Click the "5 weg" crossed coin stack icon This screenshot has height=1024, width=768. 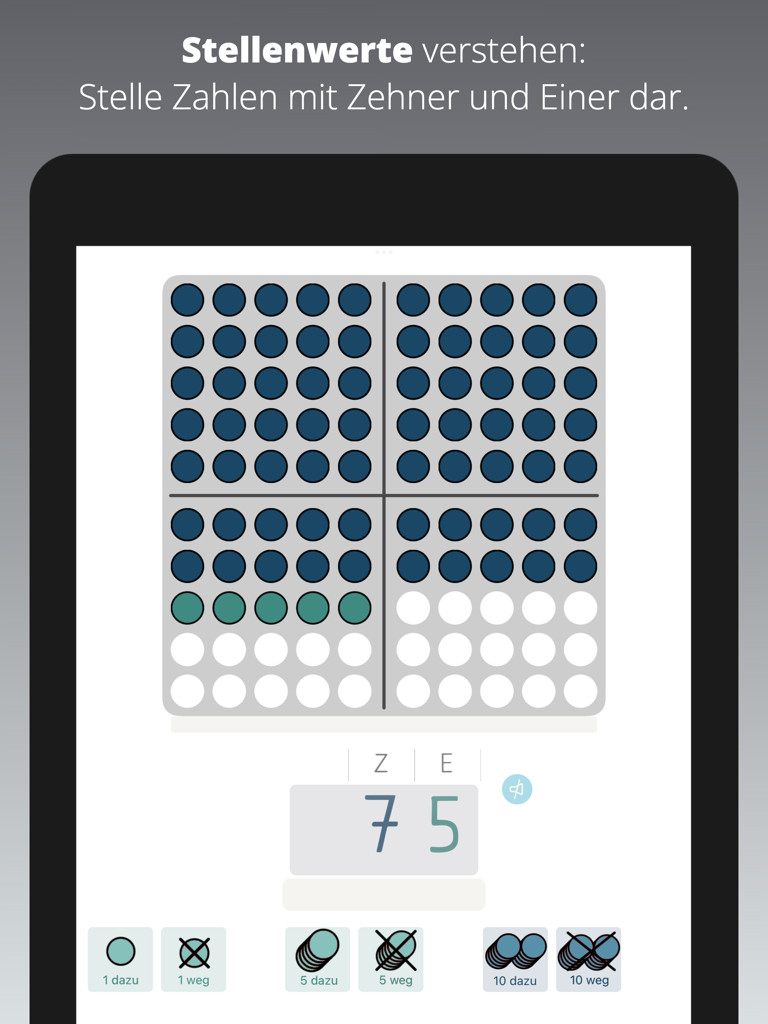click(390, 958)
